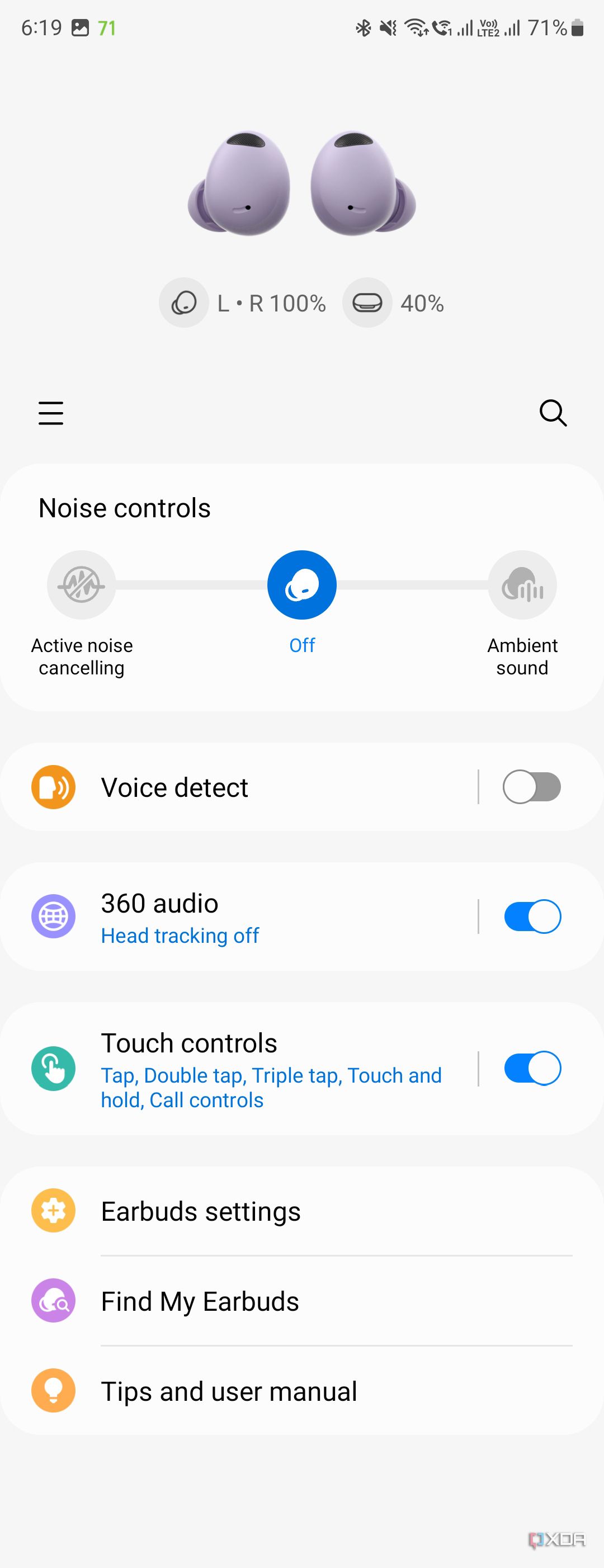Viewport: 604px width, 1568px height.
Task: Select the Off noise control option
Action: tap(302, 584)
